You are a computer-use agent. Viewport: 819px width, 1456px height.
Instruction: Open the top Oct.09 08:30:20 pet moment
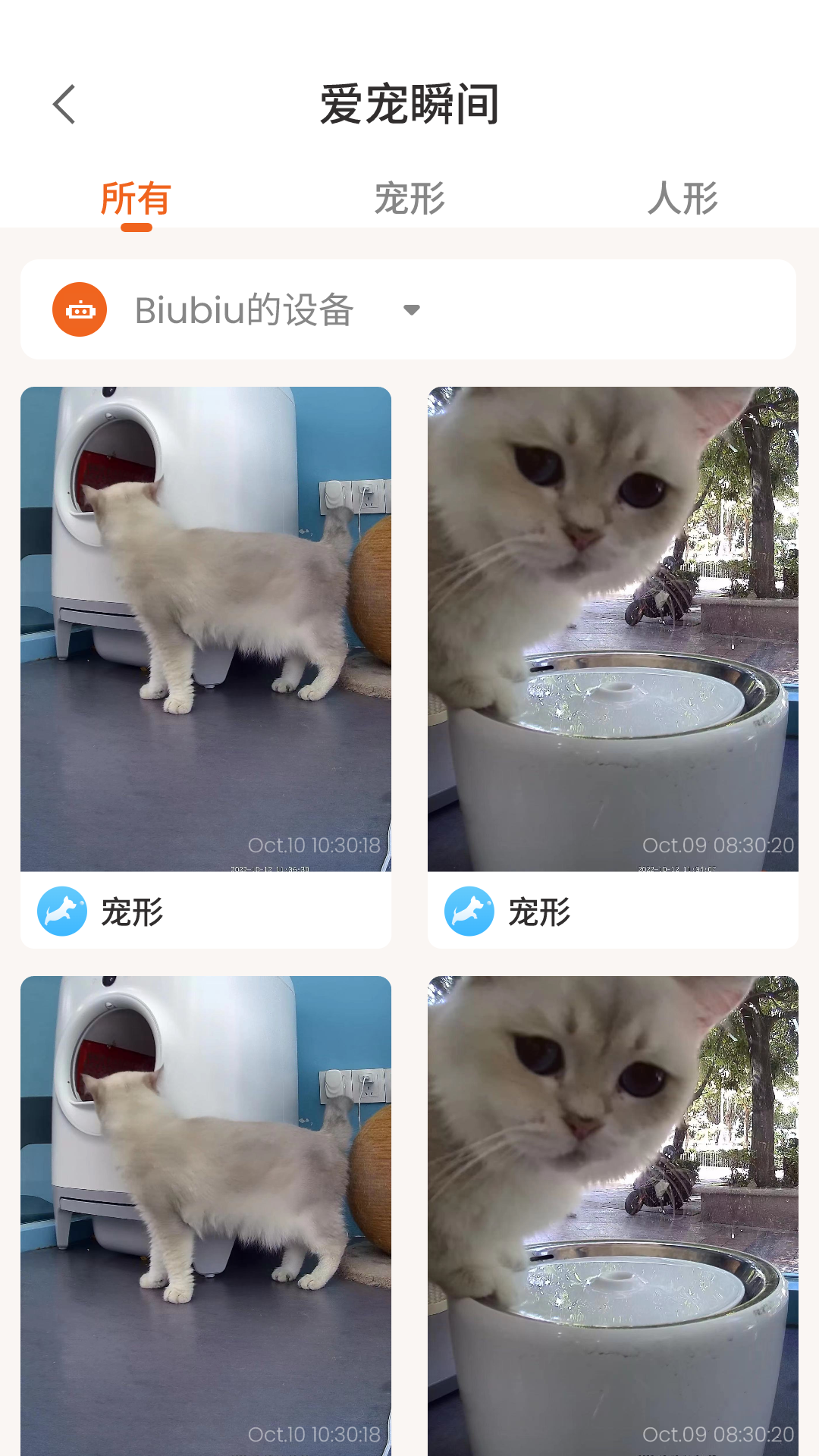pyautogui.click(x=613, y=629)
